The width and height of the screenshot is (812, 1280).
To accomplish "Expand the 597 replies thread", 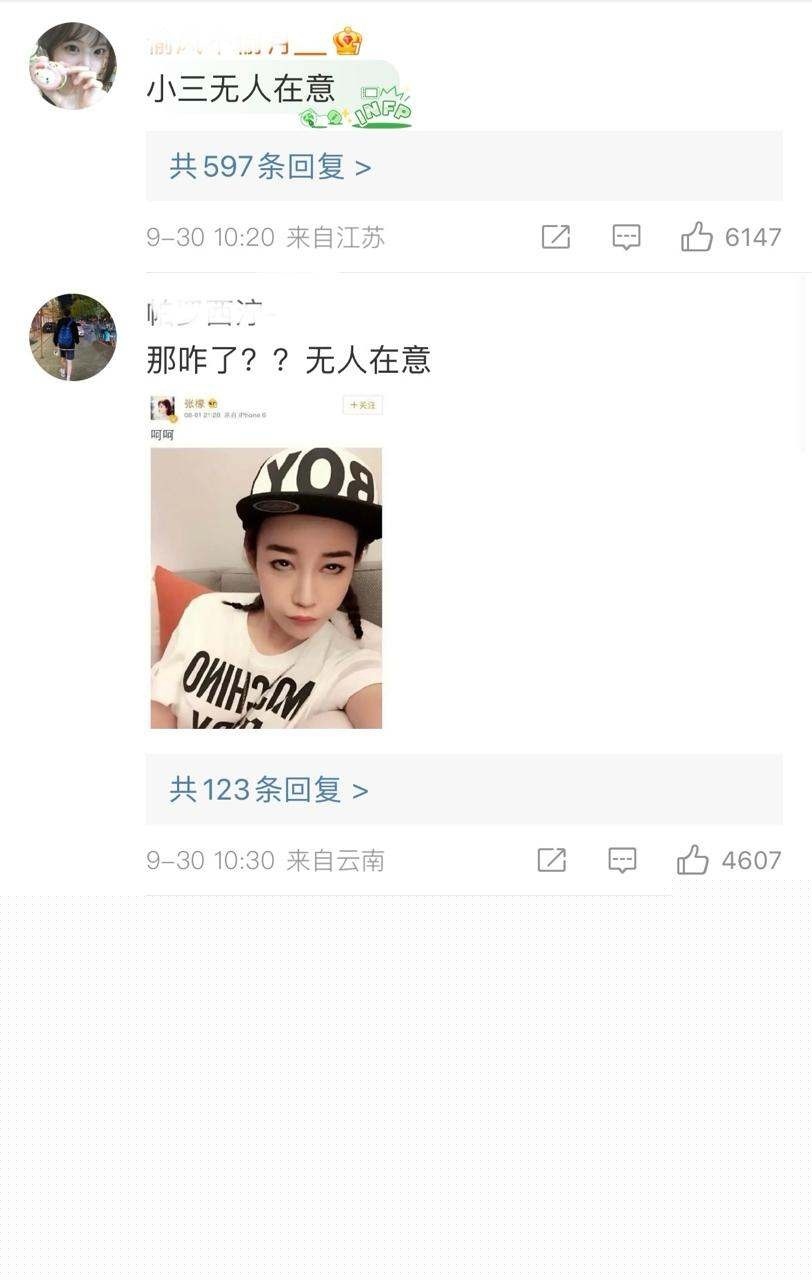I will [270, 166].
